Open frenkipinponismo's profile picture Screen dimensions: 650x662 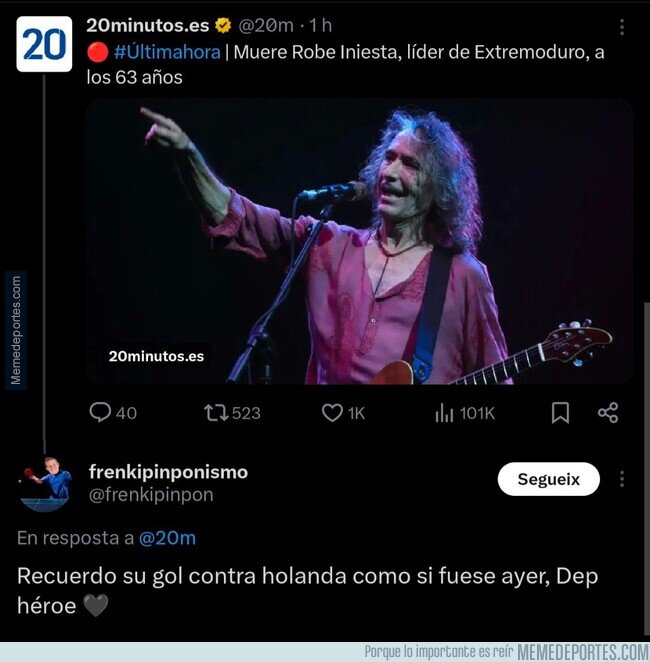click(44, 483)
